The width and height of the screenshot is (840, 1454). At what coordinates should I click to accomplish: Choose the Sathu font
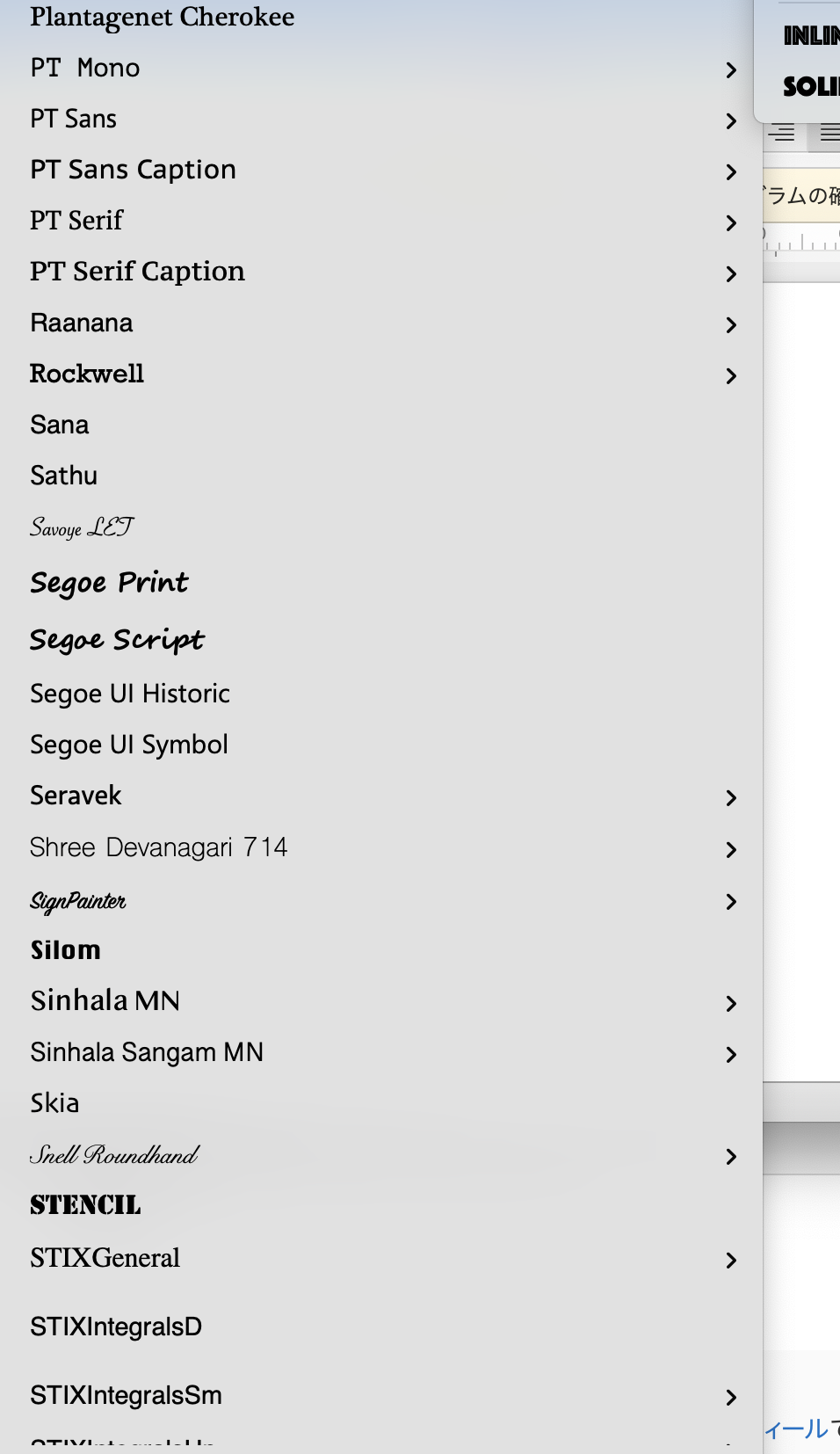coord(64,476)
